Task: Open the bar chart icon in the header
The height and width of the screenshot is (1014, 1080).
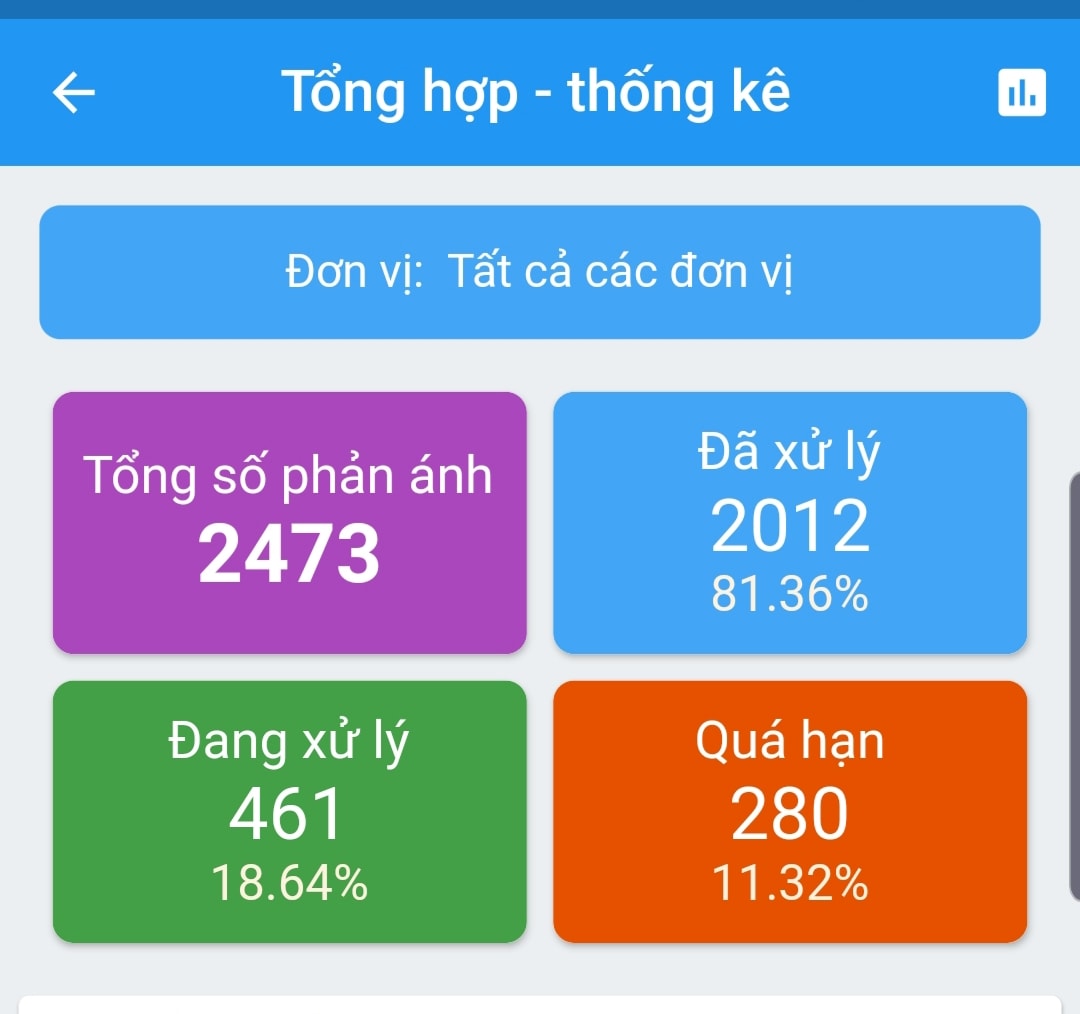Action: click(x=1021, y=93)
